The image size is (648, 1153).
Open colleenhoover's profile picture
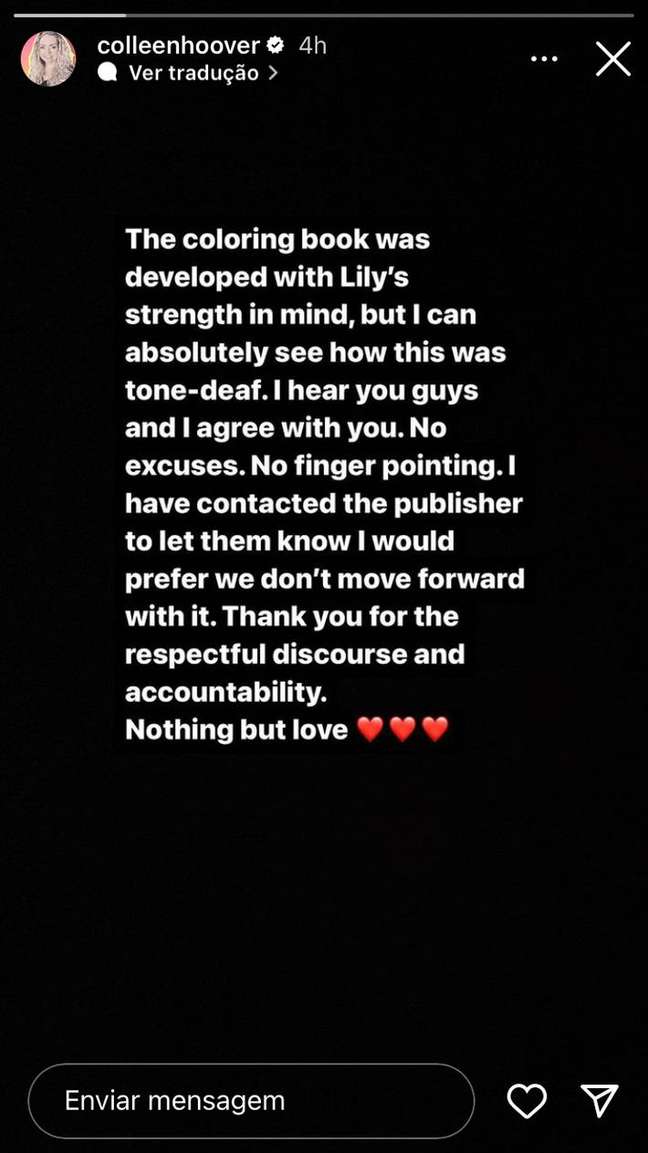click(48, 58)
